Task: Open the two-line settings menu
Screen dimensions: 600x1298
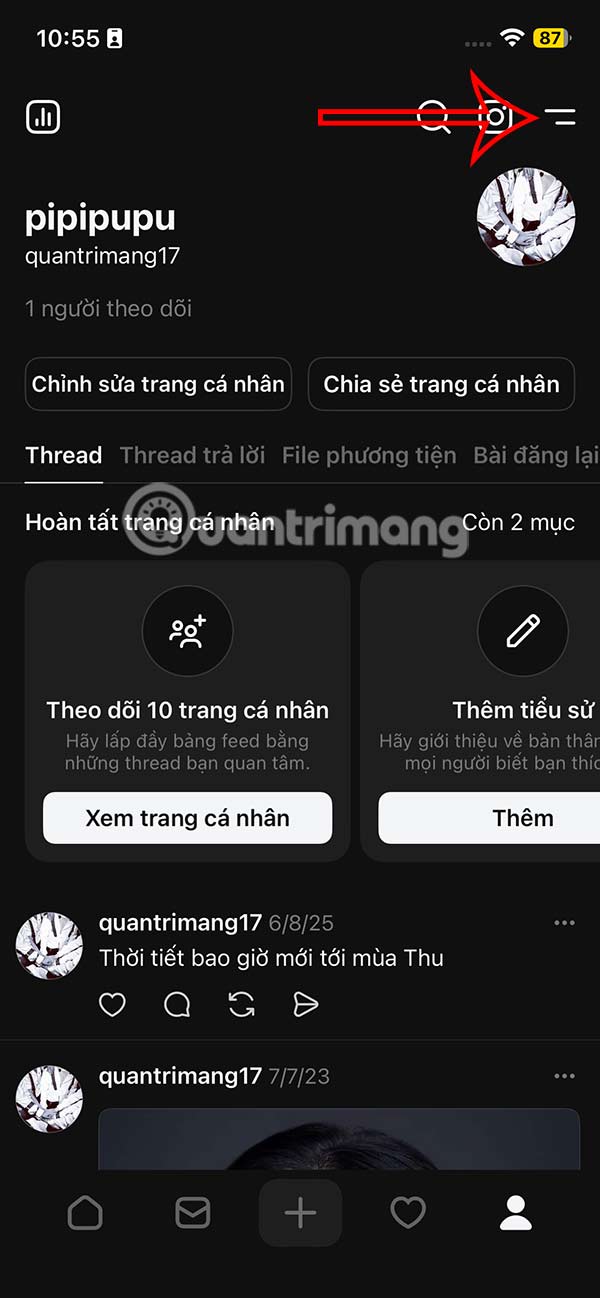Action: (560, 117)
